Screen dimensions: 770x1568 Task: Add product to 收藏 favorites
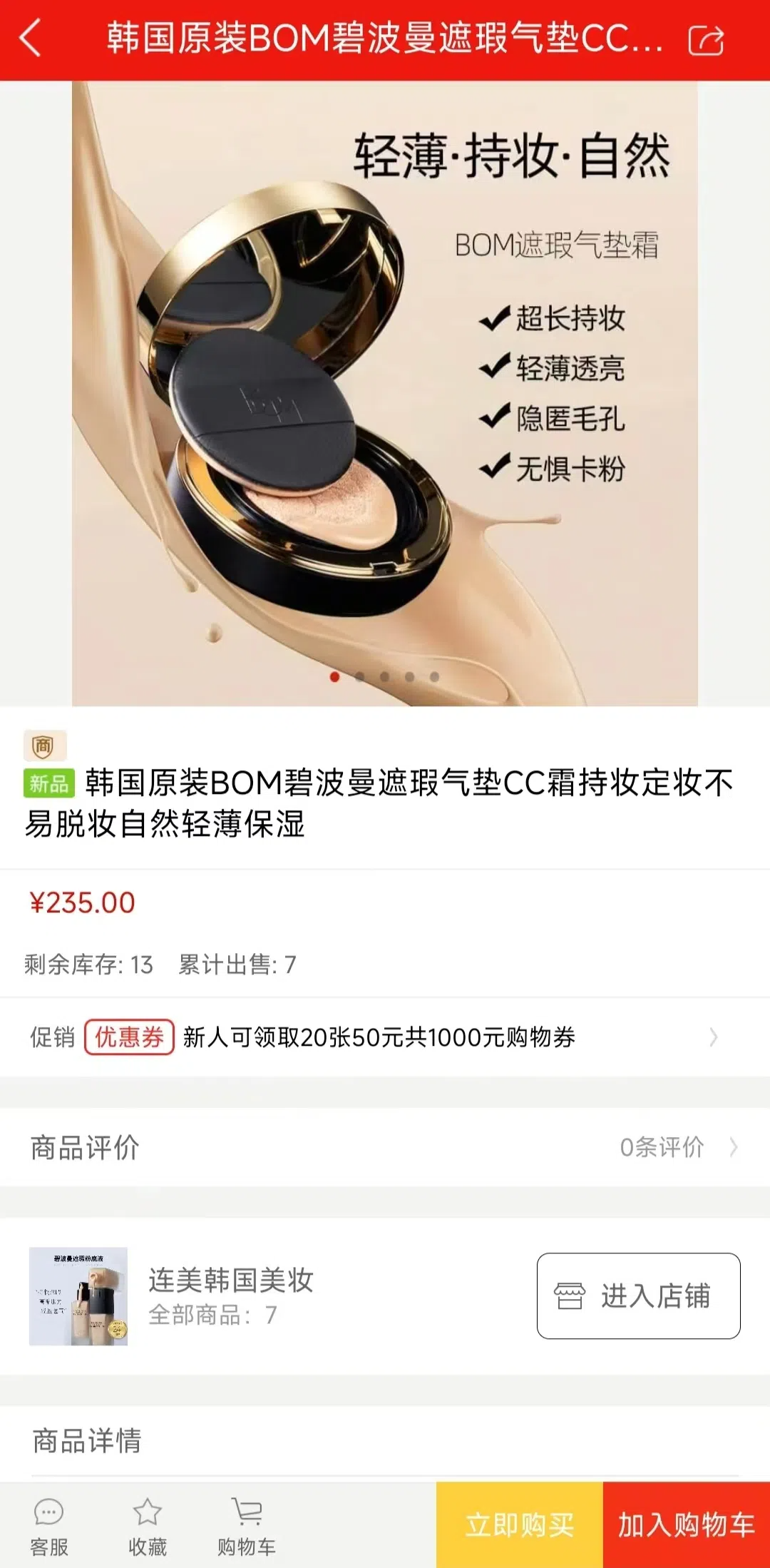click(148, 1527)
